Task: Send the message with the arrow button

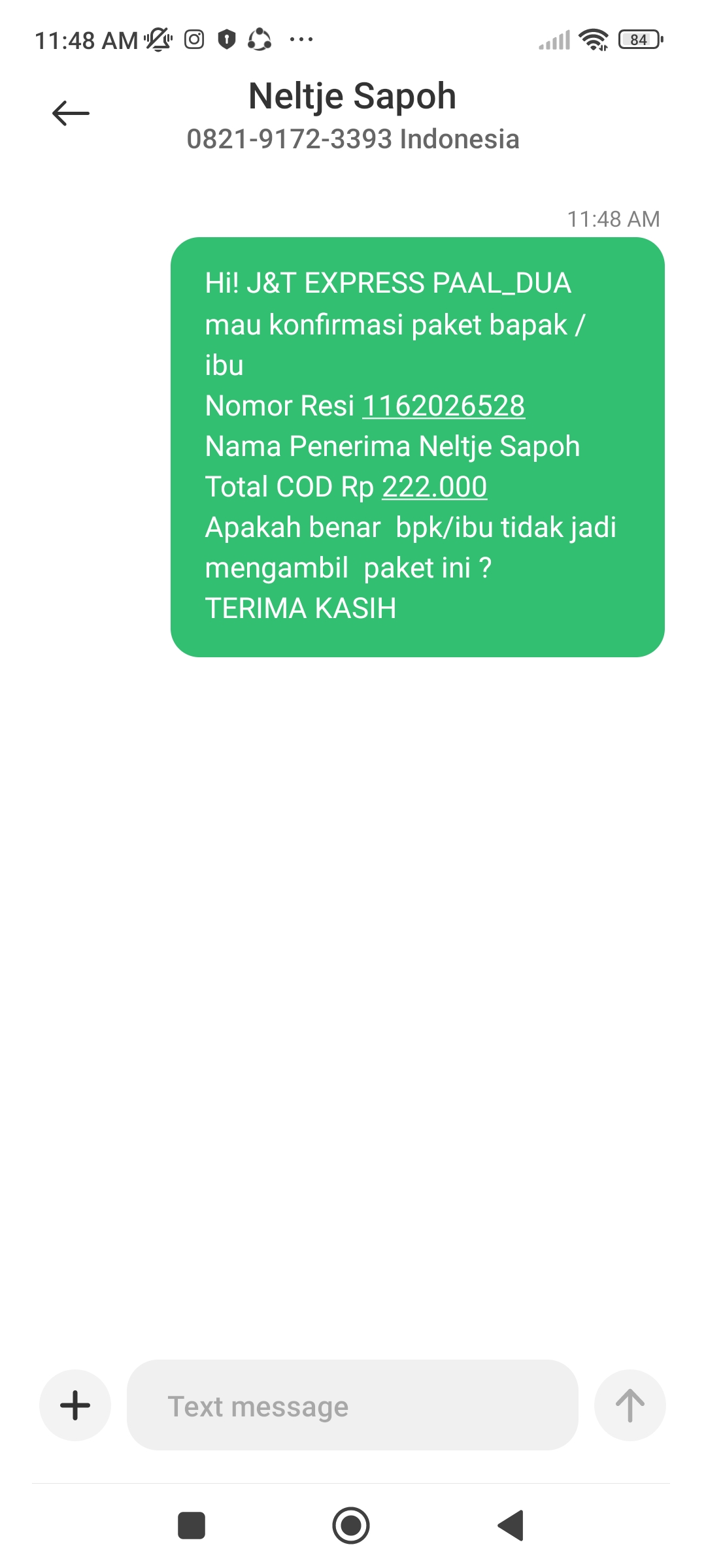Action: [630, 1405]
